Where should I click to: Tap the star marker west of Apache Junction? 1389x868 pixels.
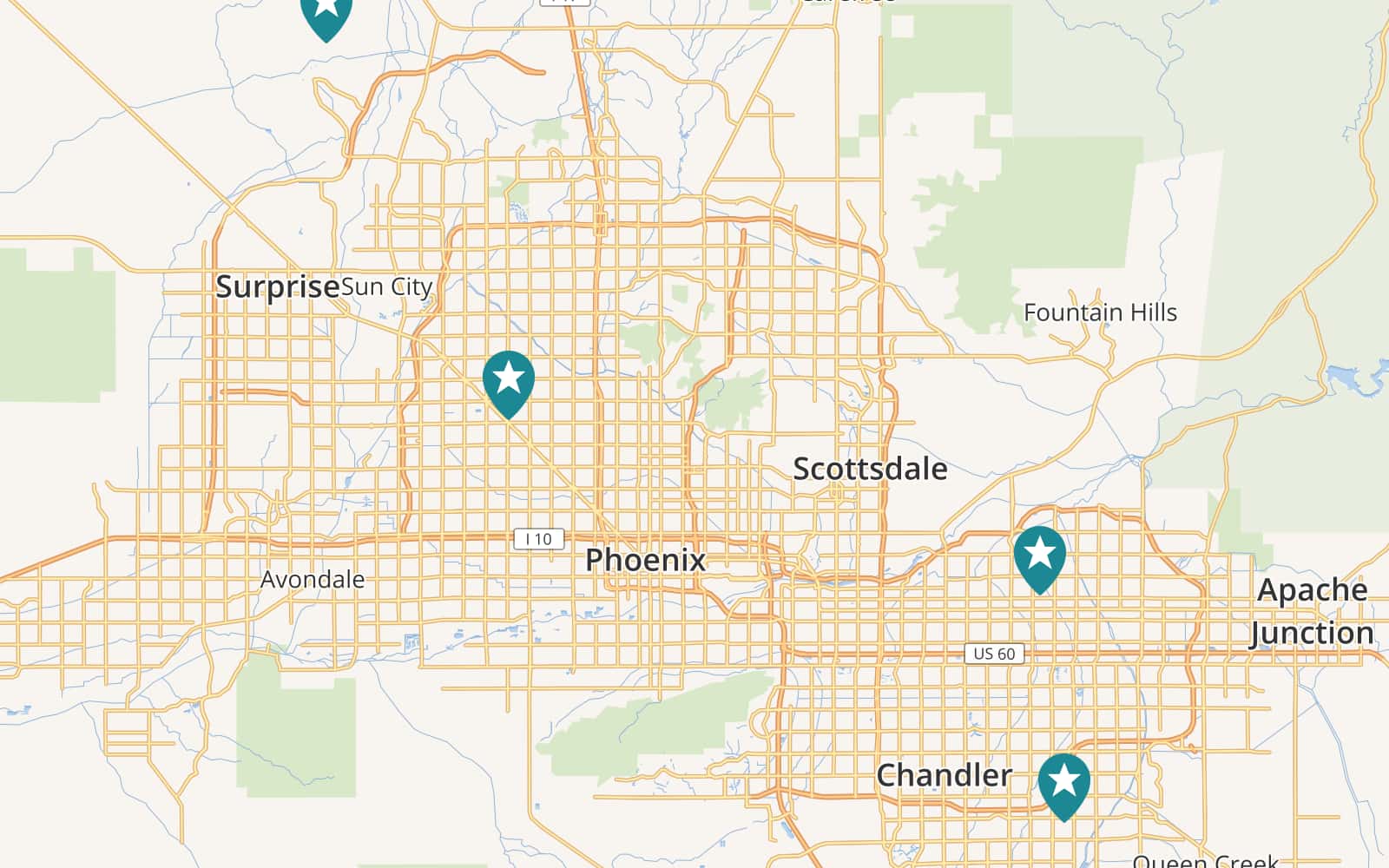[1039, 556]
